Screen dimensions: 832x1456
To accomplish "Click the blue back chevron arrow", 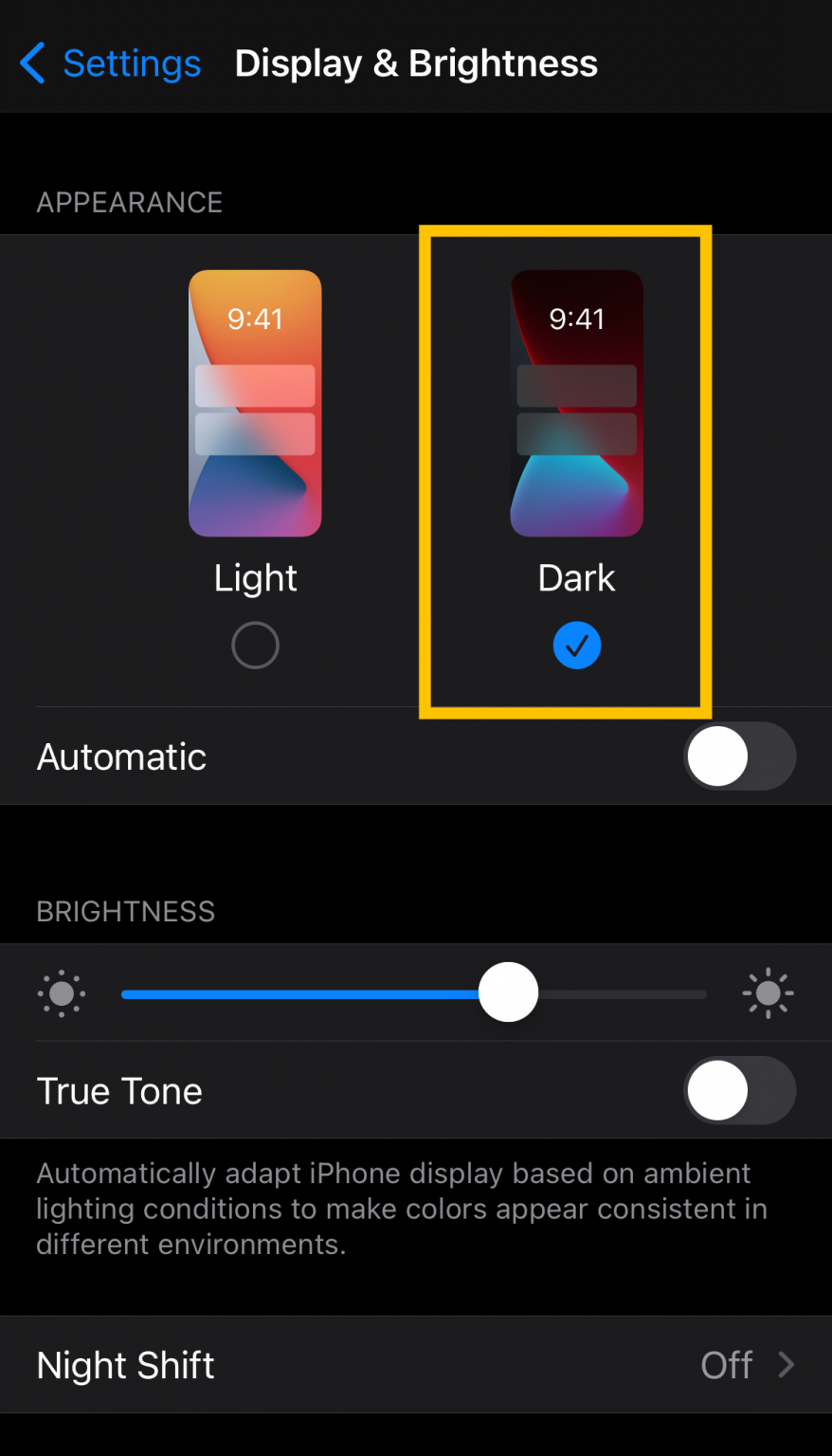I will pyautogui.click(x=31, y=63).
